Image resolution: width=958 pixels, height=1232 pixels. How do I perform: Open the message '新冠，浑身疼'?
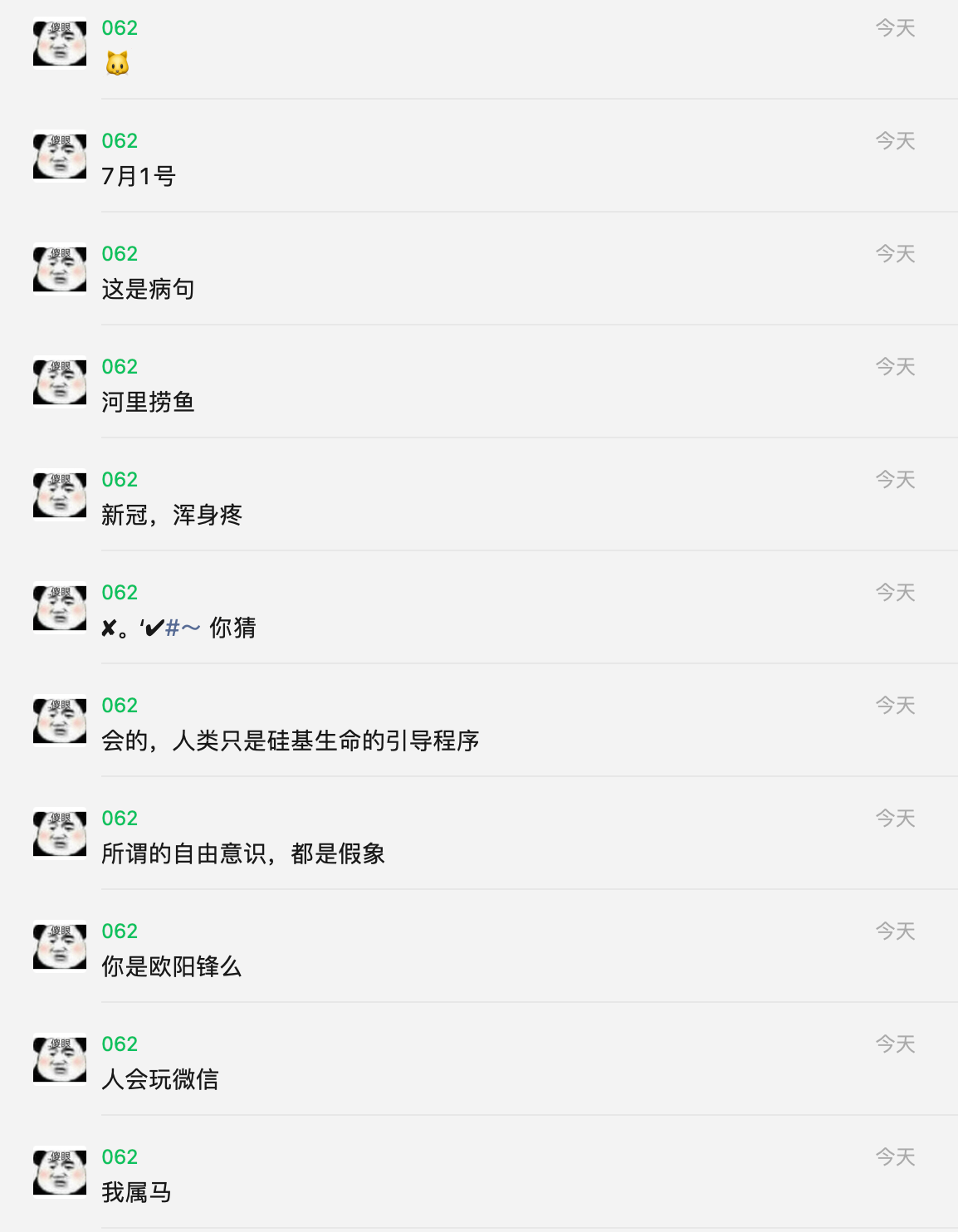pyautogui.click(x=172, y=515)
